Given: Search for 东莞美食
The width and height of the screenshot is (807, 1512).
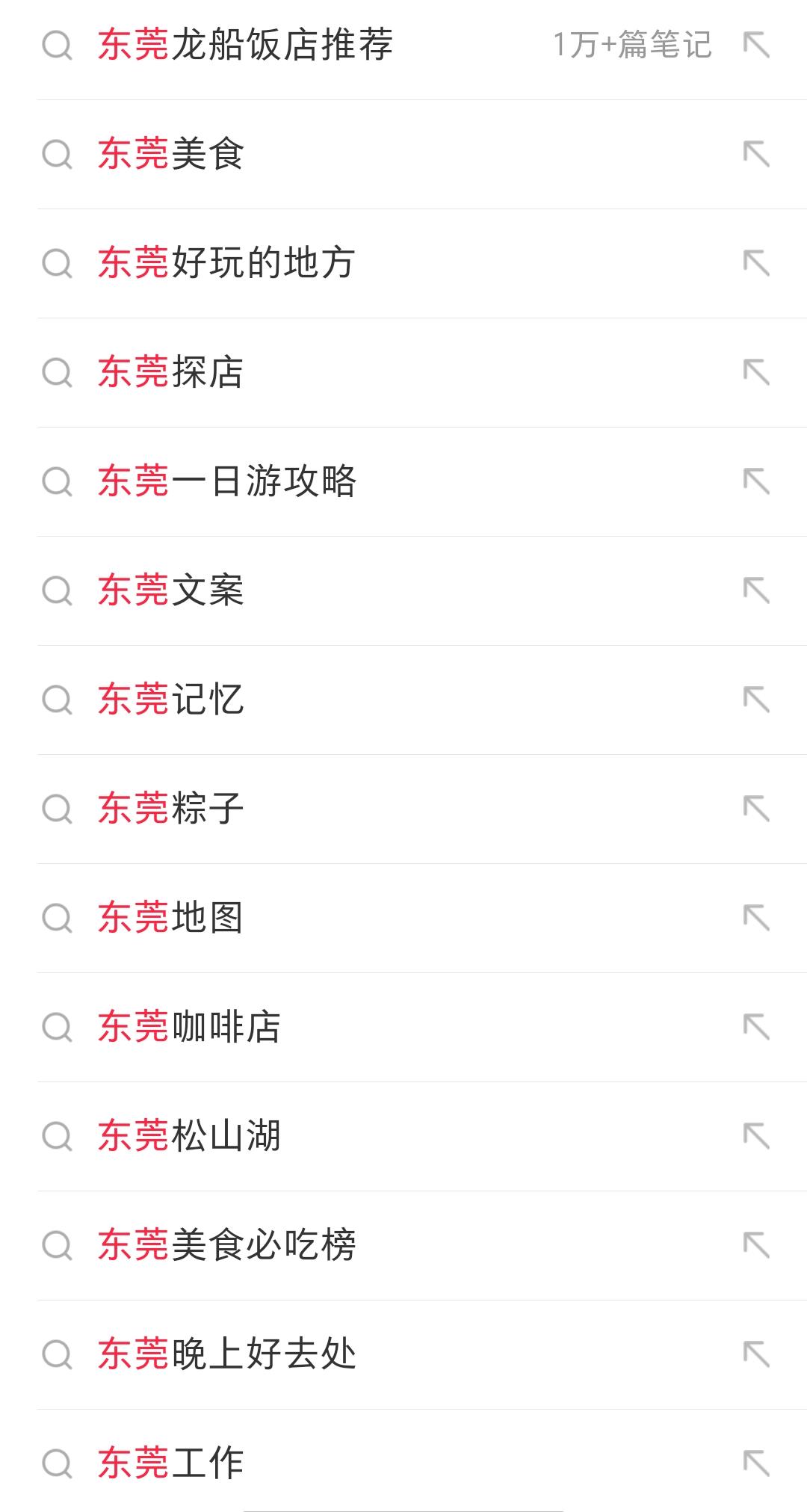Looking at the screenshot, I should 171,154.
